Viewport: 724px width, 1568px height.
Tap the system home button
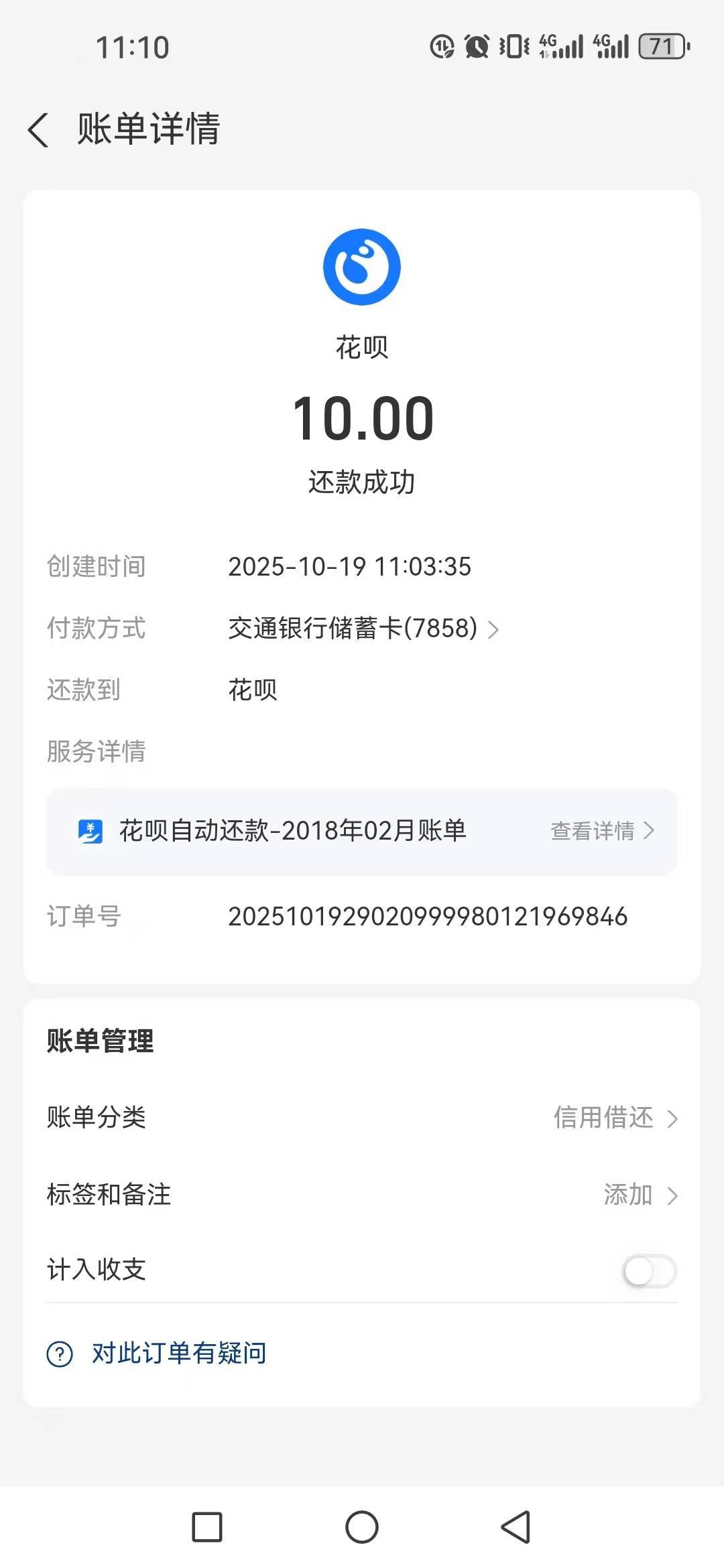[x=362, y=1527]
